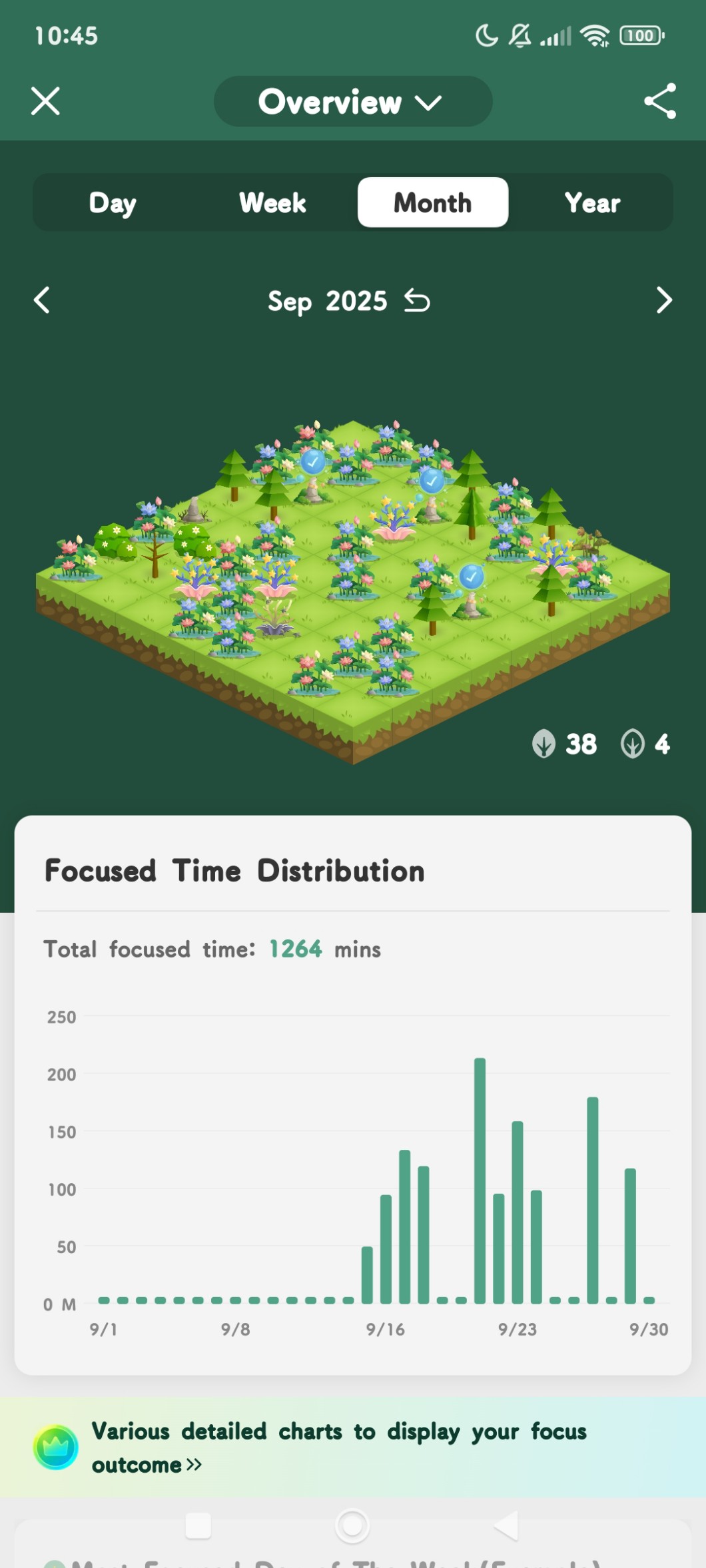Go to the next month
The width and height of the screenshot is (706, 1568).
pyautogui.click(x=663, y=300)
